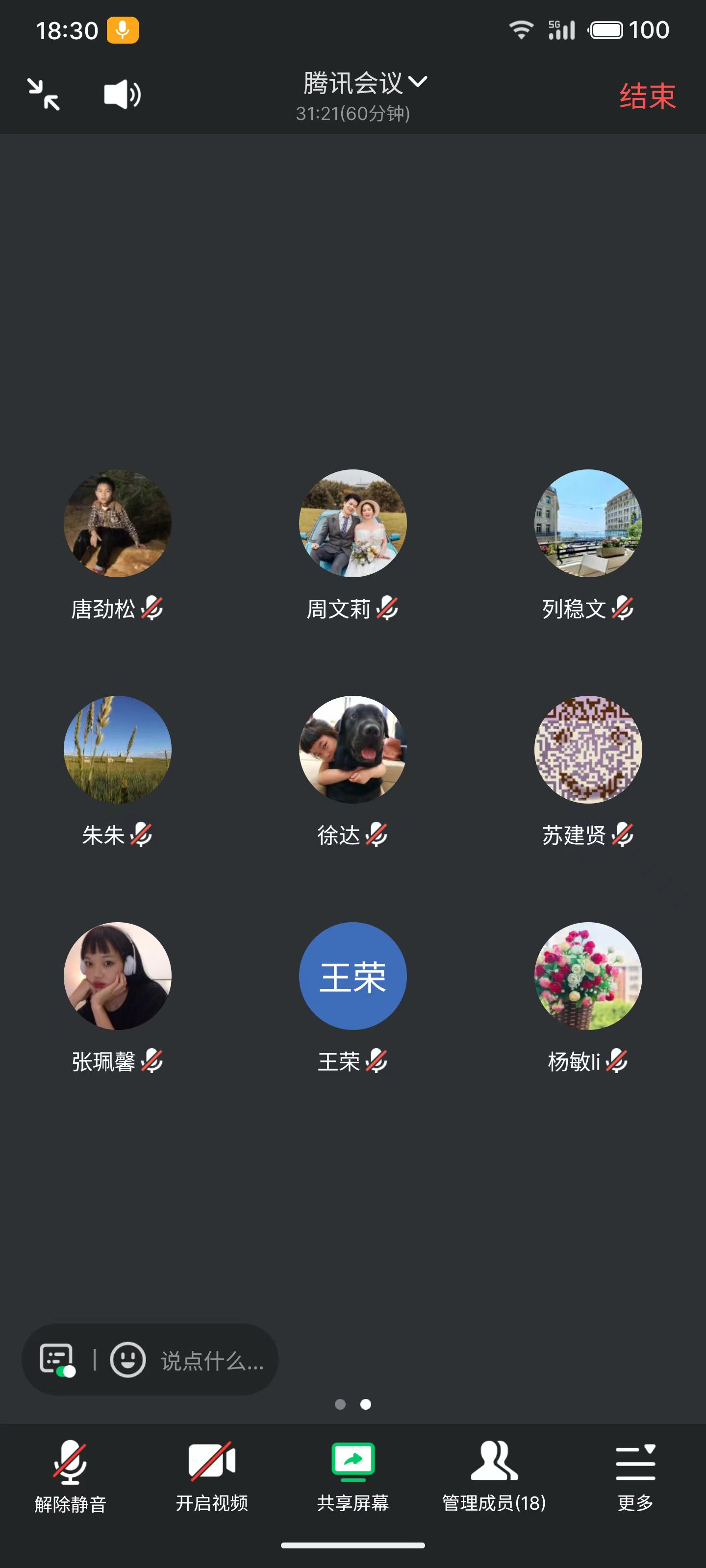
Task: Minimize the meeting window
Action: pos(44,95)
